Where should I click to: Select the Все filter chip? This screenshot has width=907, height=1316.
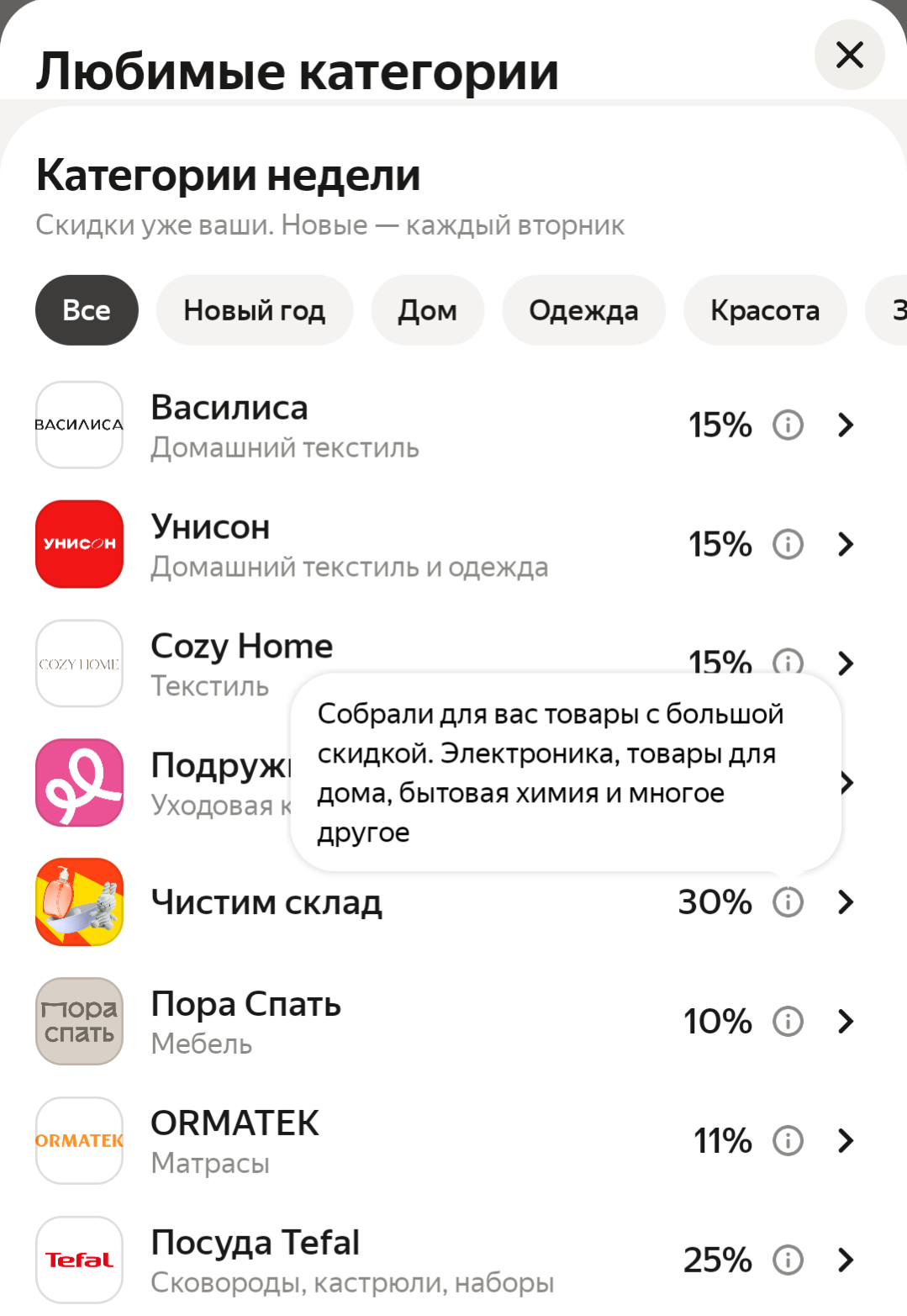pos(87,310)
